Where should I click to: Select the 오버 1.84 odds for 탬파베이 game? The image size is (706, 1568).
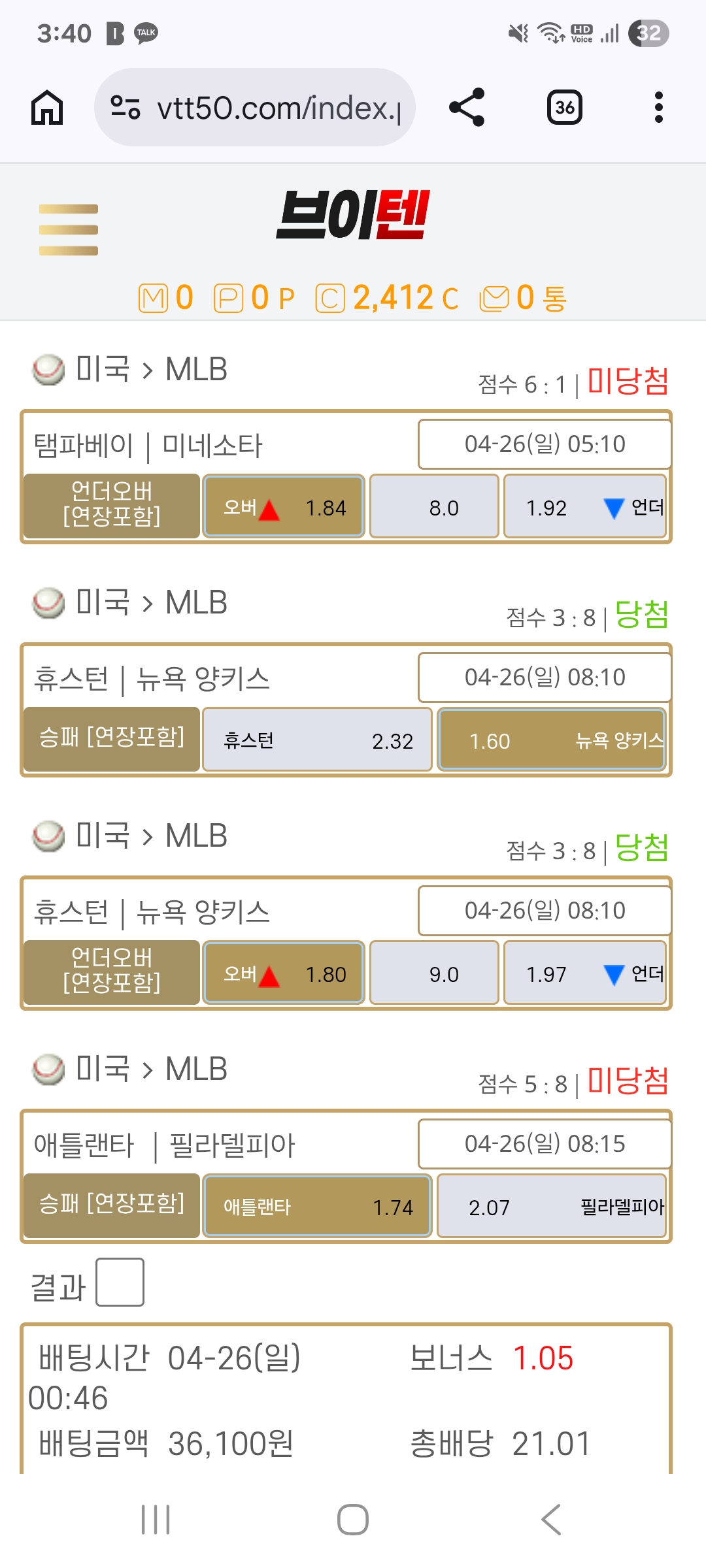(284, 507)
